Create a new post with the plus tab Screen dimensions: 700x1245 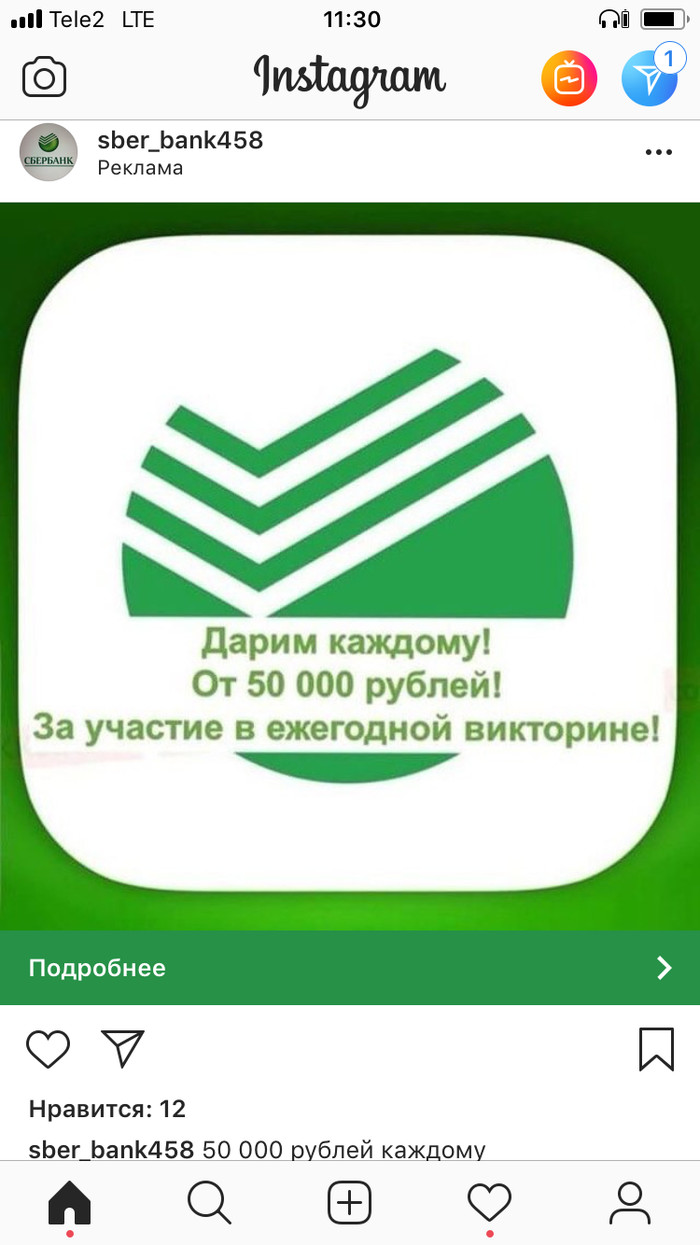pyautogui.click(x=350, y=1202)
